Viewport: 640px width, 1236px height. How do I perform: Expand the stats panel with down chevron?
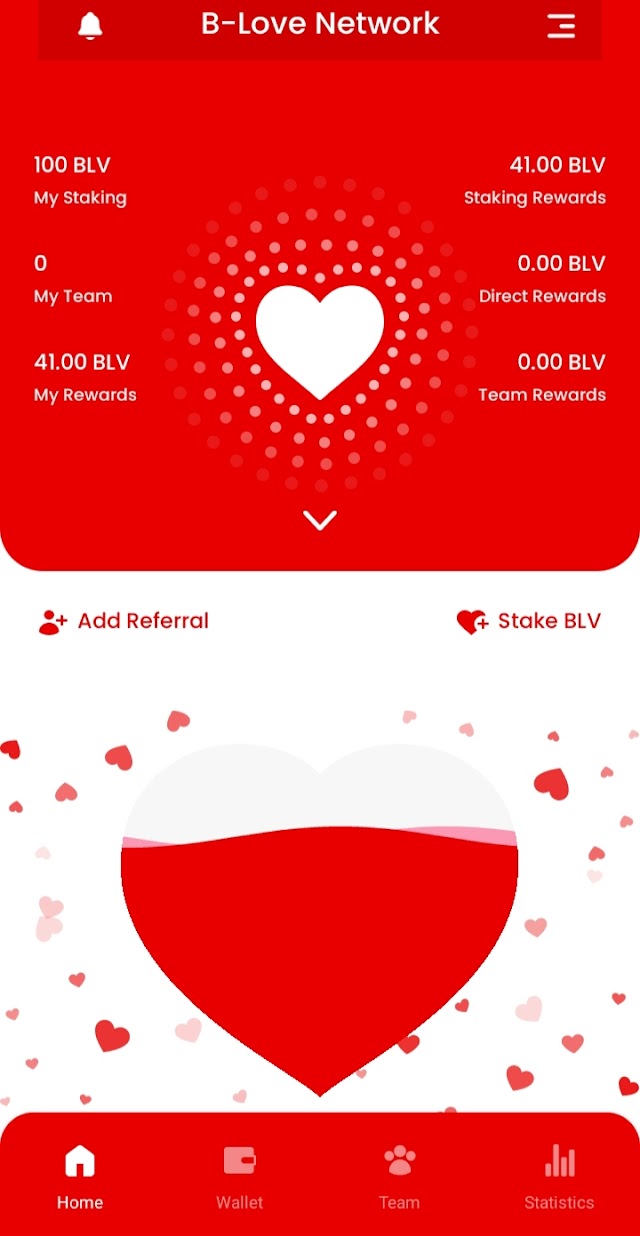coord(320,520)
